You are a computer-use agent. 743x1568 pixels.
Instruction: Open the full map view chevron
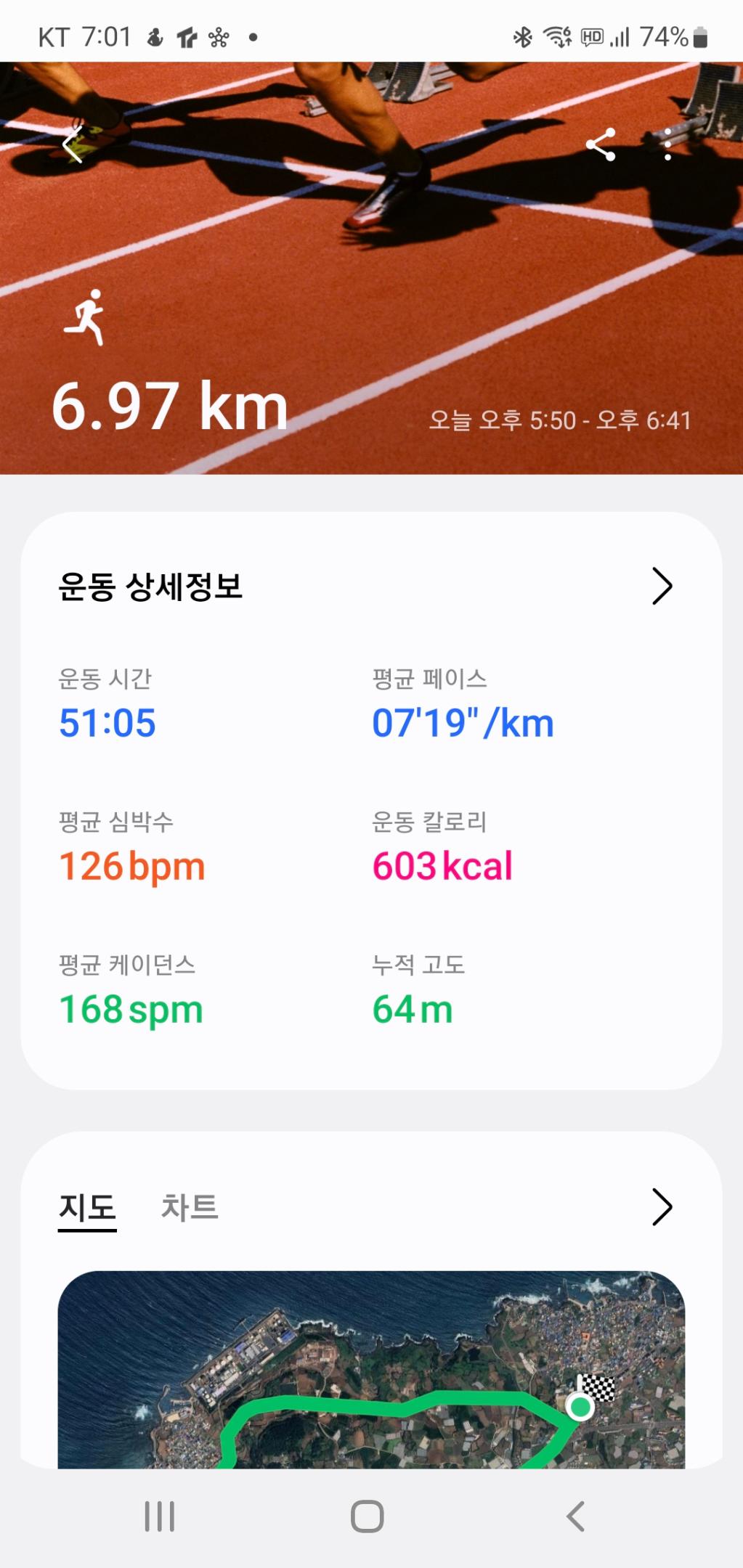click(662, 1207)
